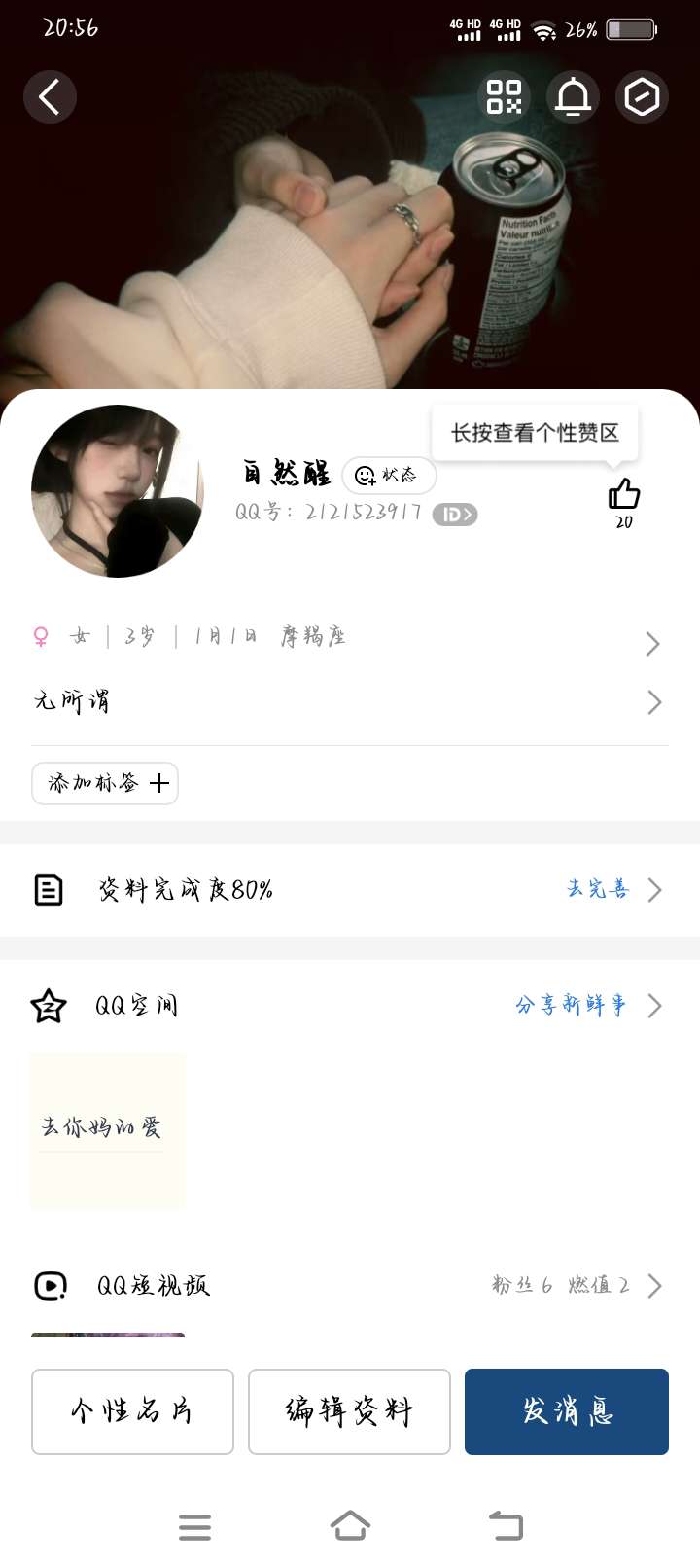Go to the system home screen

tap(350, 1526)
